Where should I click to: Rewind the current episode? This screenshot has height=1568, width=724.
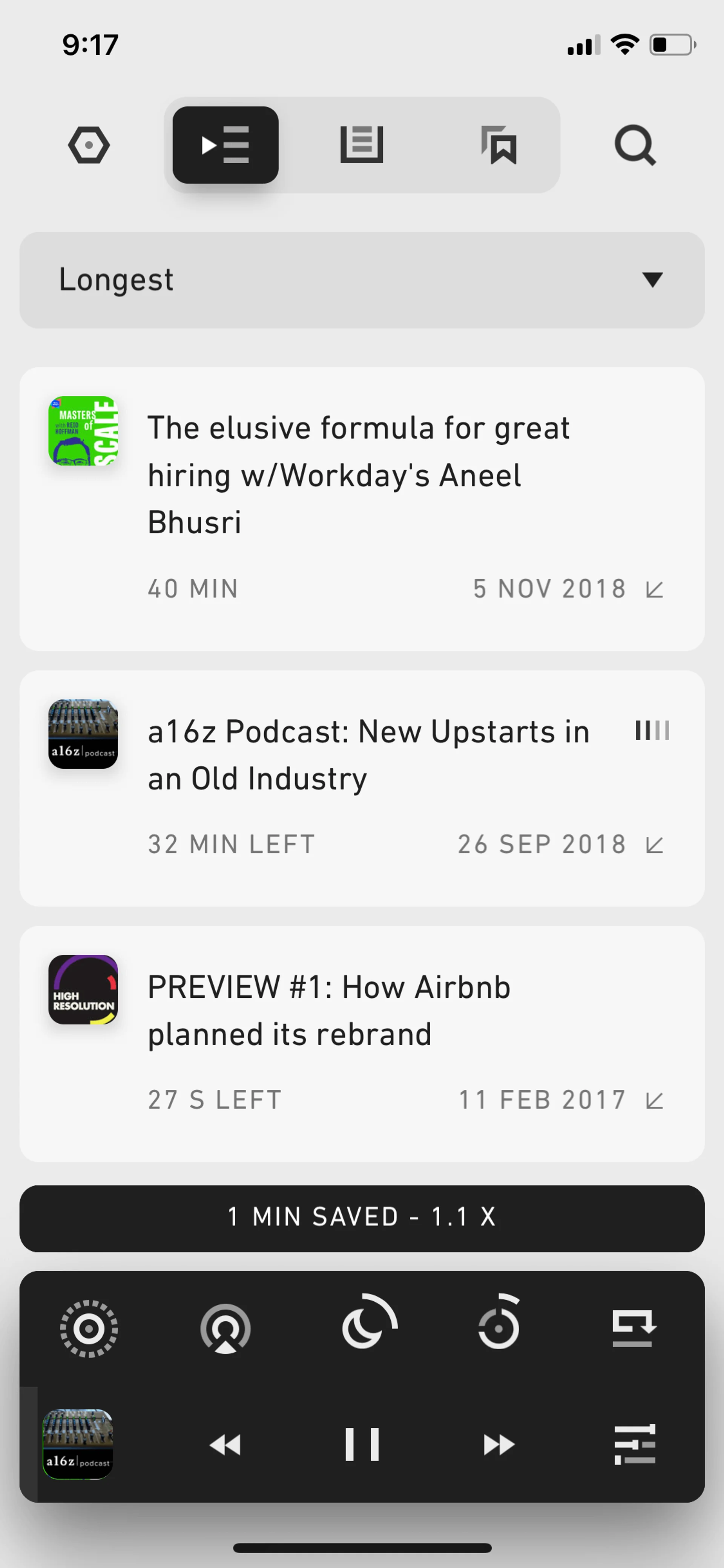[226, 1444]
